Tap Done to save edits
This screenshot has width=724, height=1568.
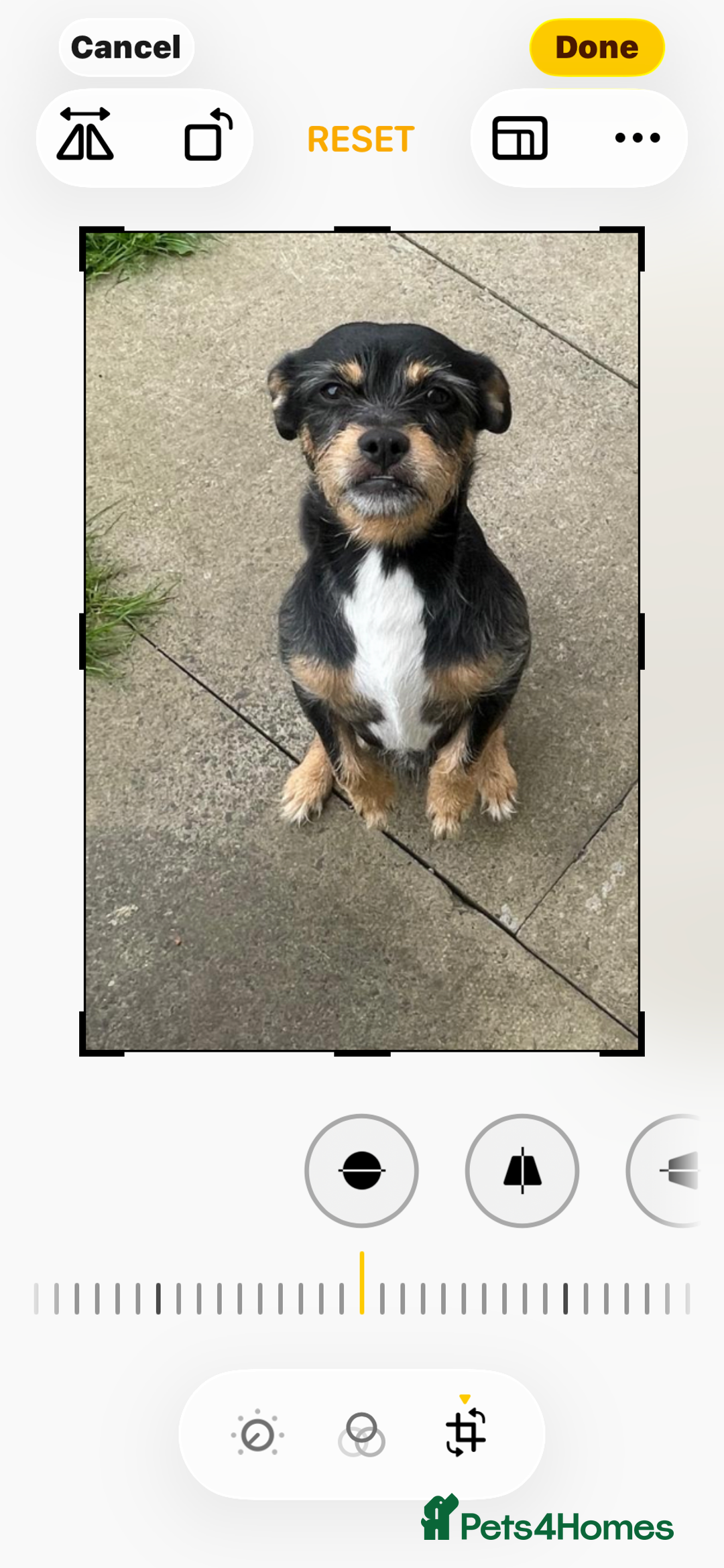point(596,47)
